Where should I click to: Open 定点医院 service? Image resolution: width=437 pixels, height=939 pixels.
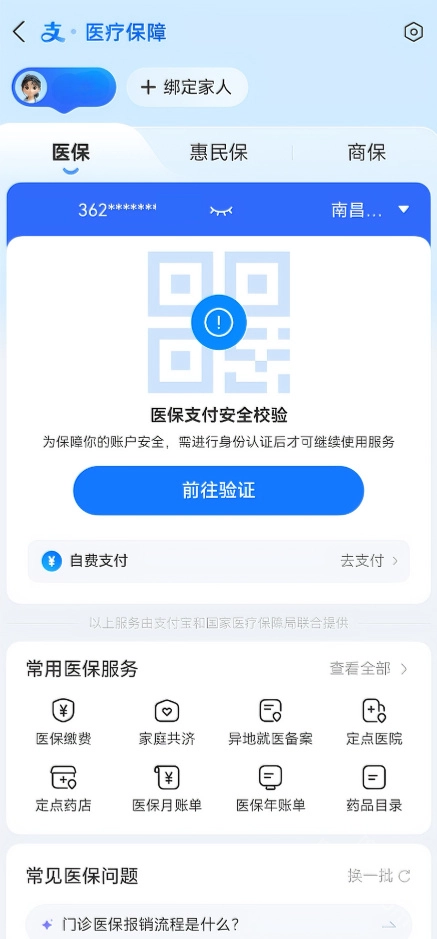point(374,722)
